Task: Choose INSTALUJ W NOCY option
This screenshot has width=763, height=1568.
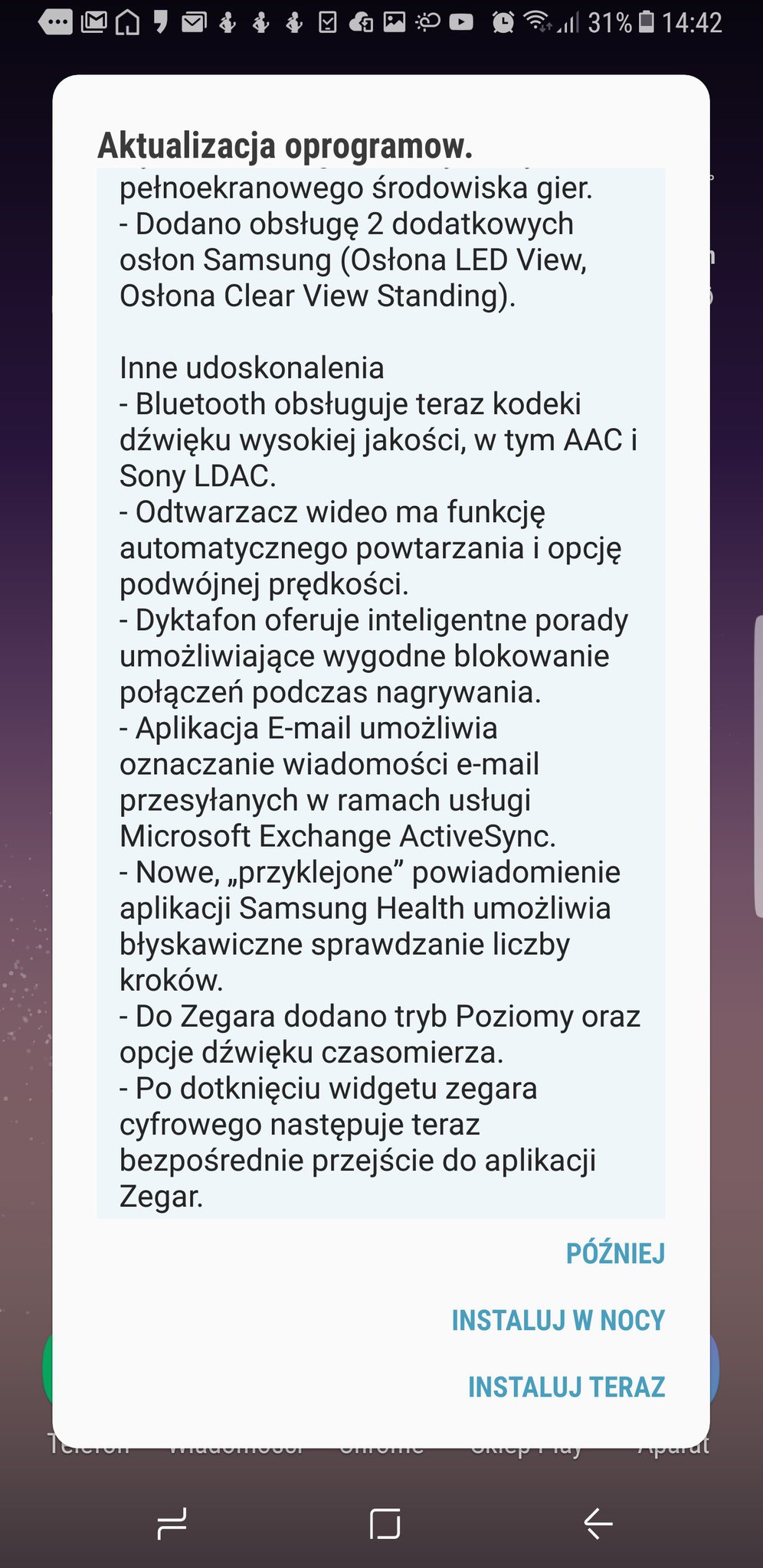Action: pos(558,1321)
